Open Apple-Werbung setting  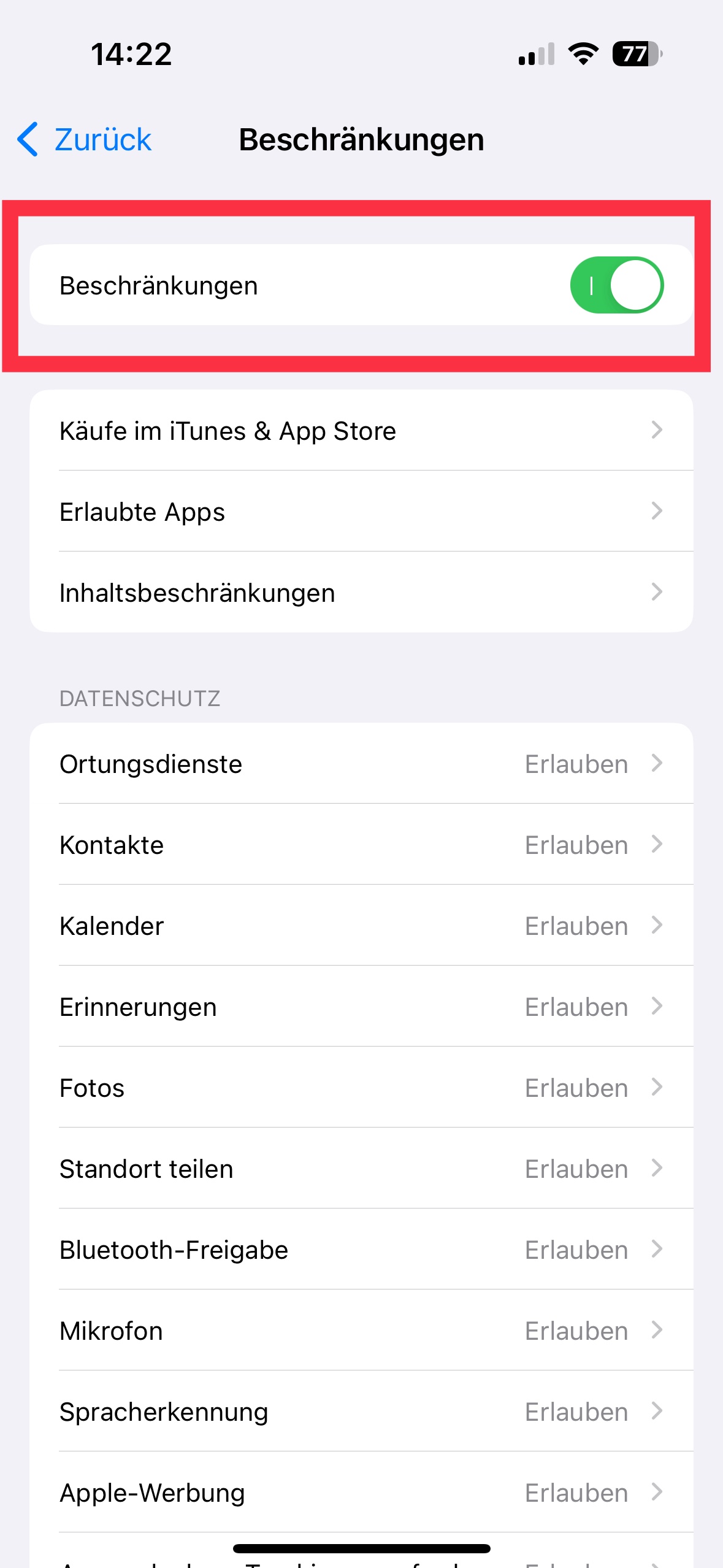361,1493
